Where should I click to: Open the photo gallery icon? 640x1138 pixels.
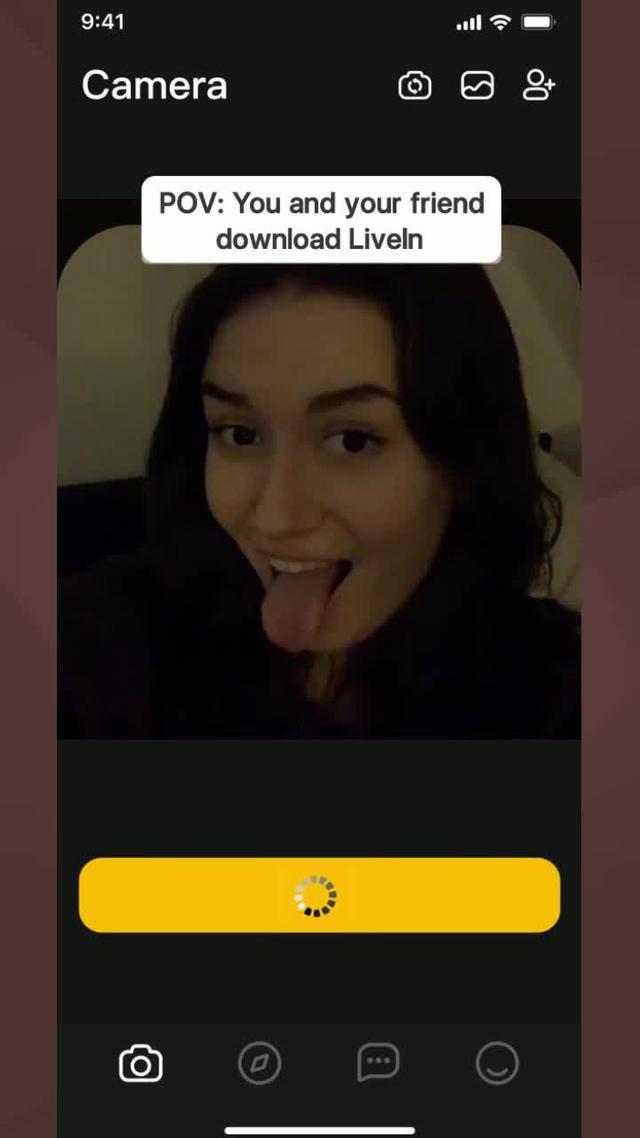pos(477,86)
